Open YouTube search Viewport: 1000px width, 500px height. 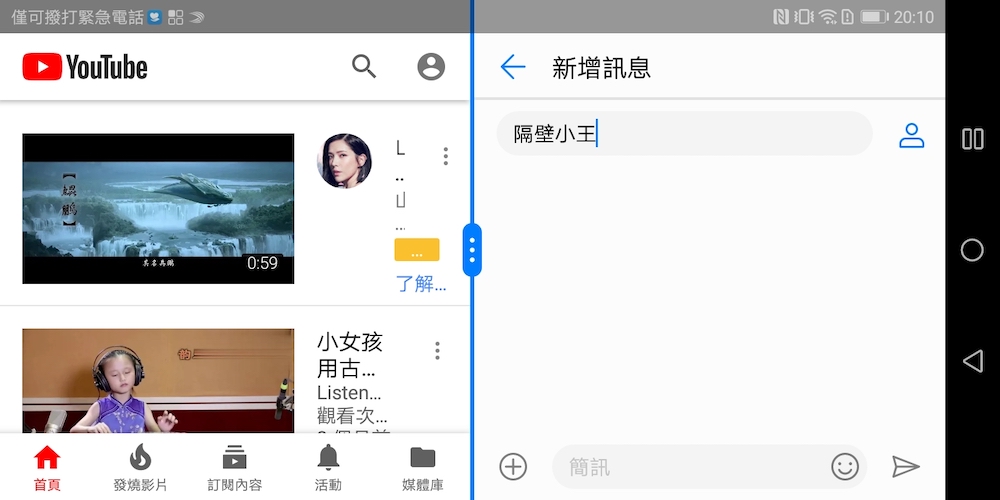point(364,67)
